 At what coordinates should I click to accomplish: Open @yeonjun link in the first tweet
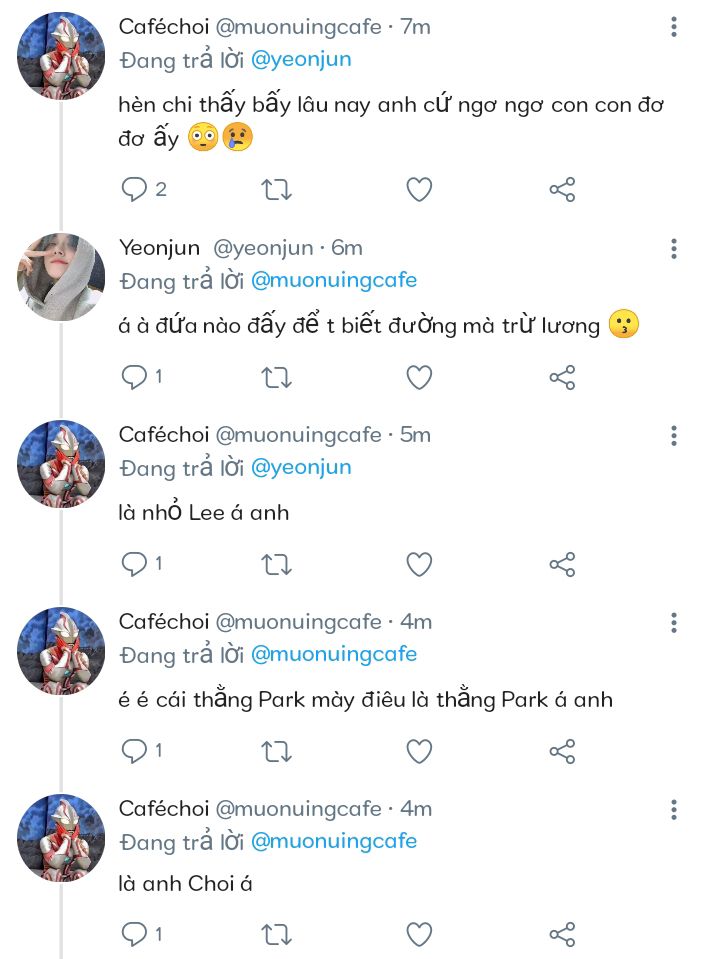coord(301,59)
